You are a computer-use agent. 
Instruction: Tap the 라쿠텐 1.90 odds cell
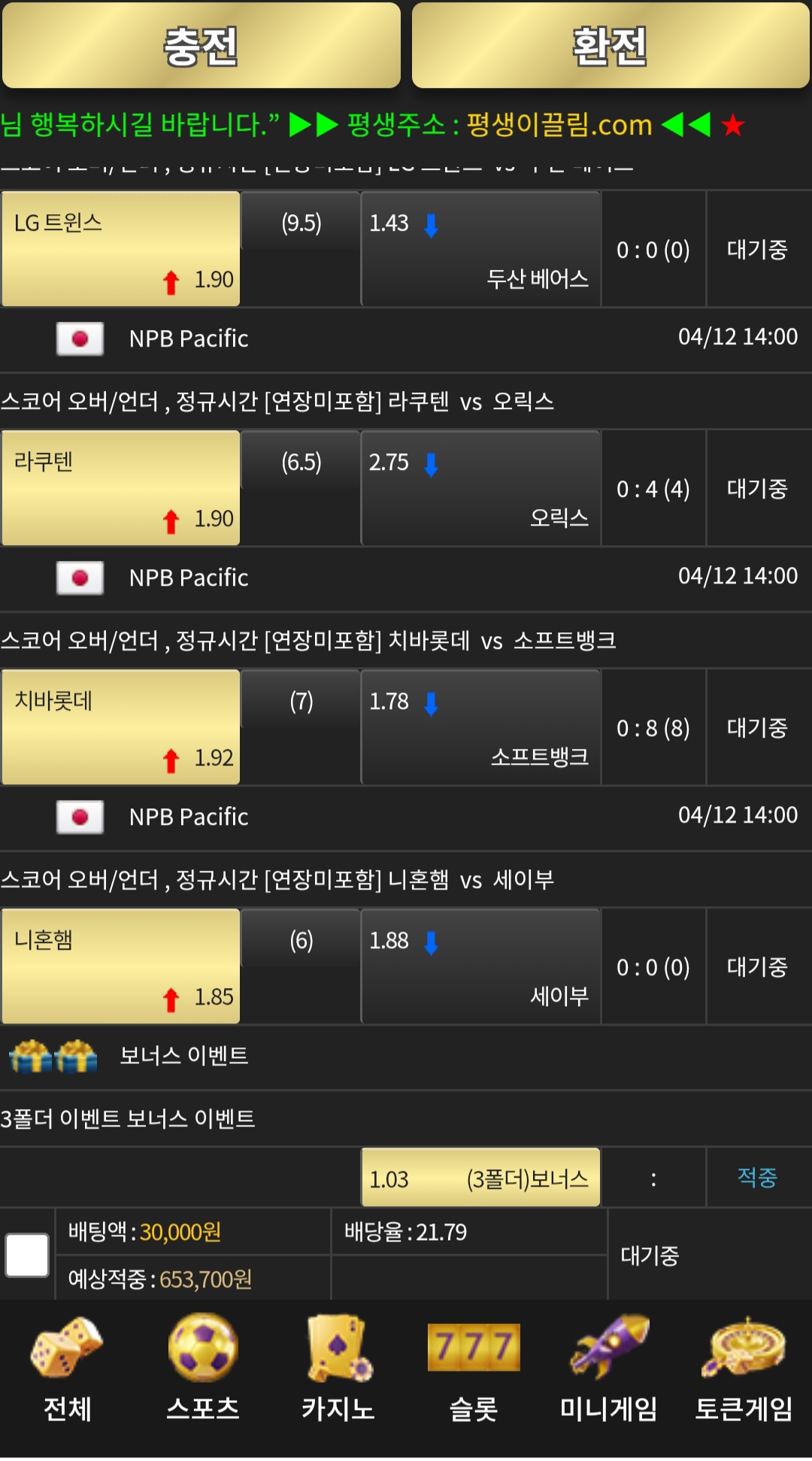tap(121, 488)
